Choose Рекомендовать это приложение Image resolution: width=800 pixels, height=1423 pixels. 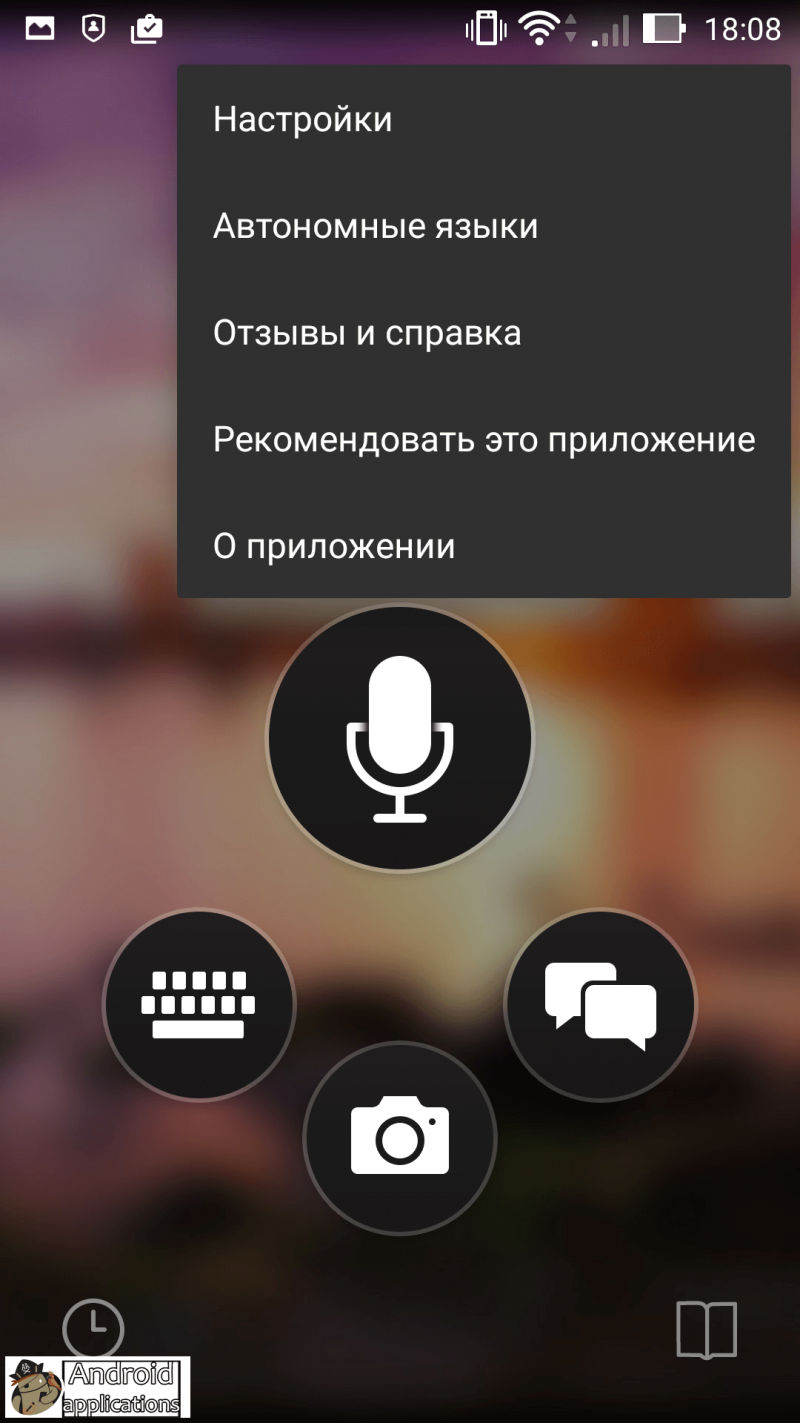[x=484, y=440]
